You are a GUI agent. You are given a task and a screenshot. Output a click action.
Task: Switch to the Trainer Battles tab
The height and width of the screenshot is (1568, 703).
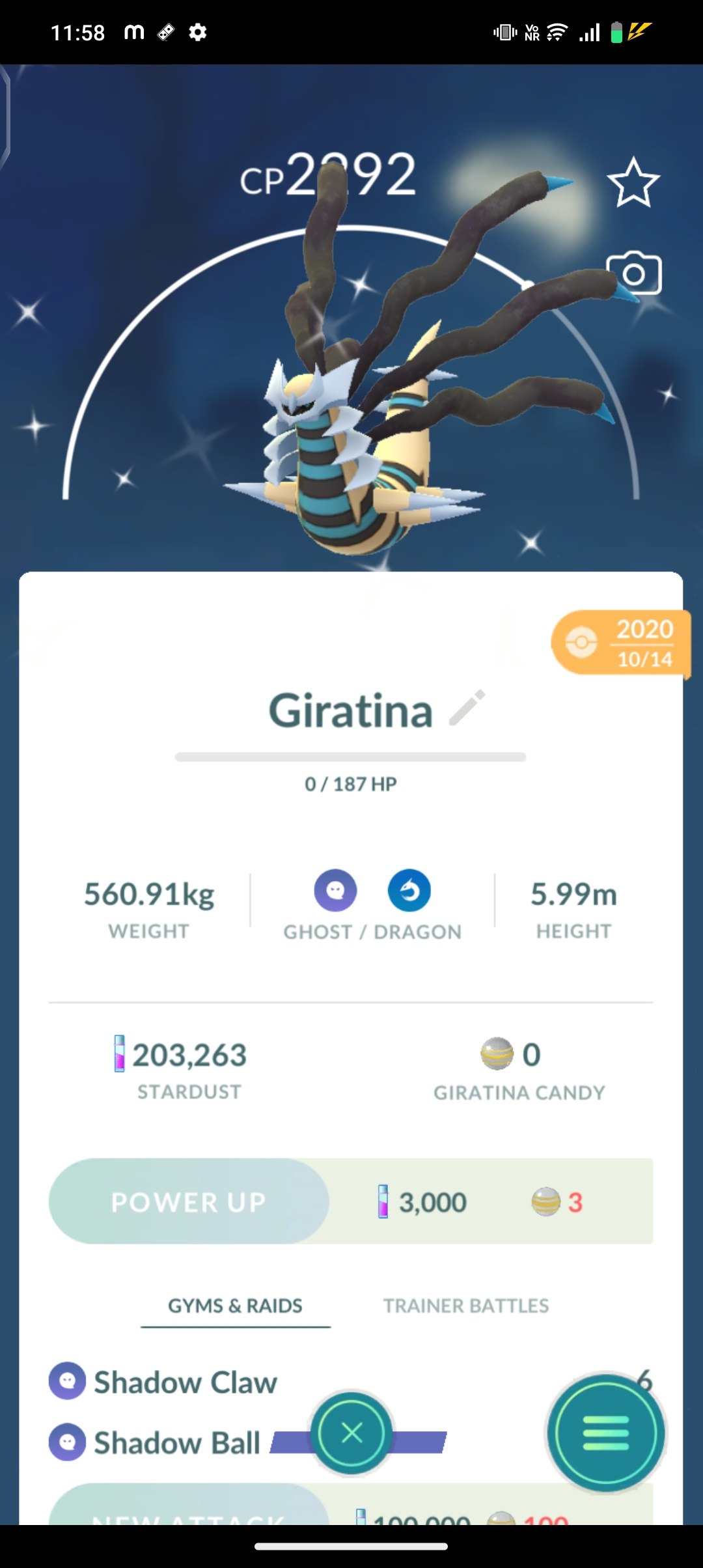tap(465, 1306)
